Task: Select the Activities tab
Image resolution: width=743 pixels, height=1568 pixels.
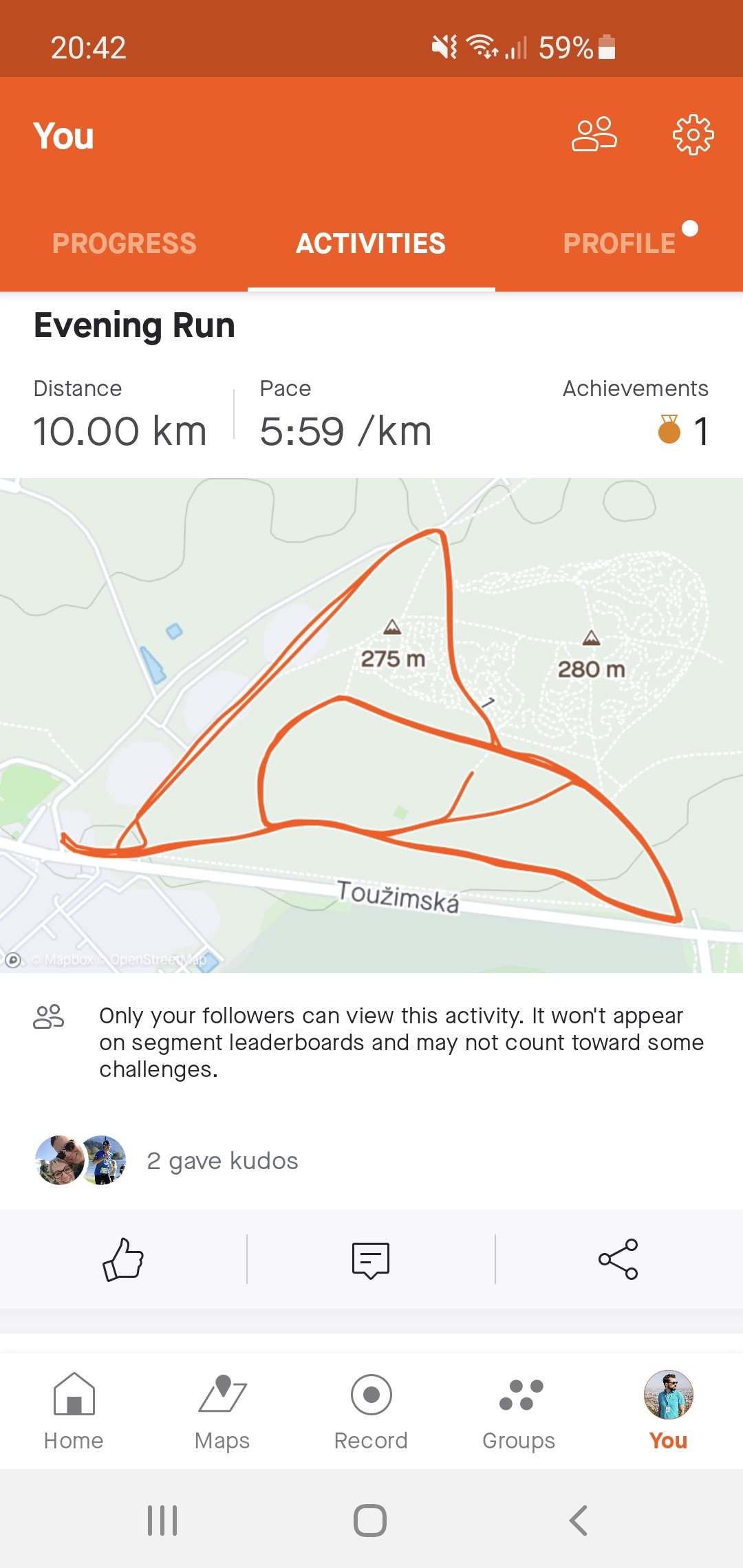Action: 371,243
